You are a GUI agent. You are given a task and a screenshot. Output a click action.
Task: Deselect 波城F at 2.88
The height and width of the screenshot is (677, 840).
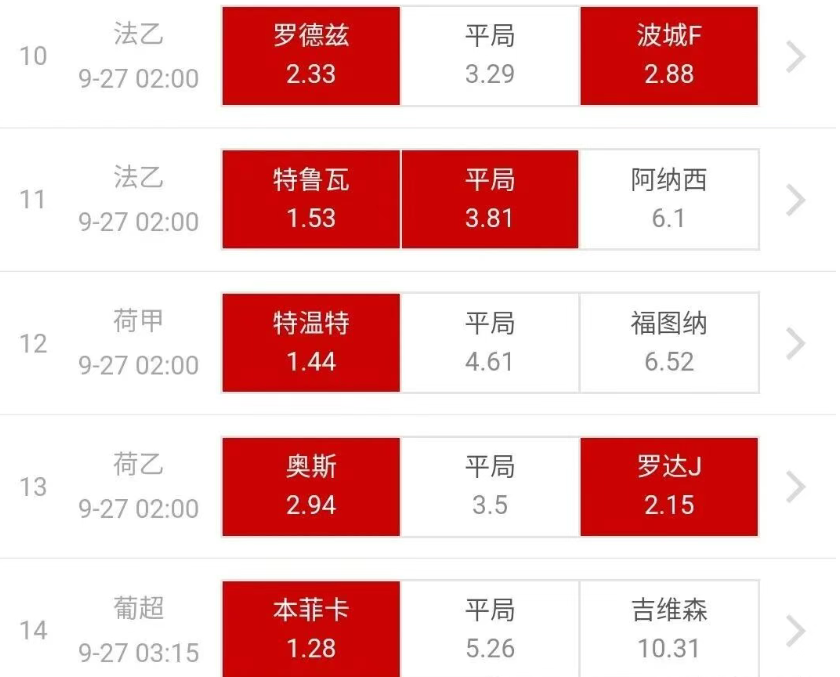click(669, 56)
